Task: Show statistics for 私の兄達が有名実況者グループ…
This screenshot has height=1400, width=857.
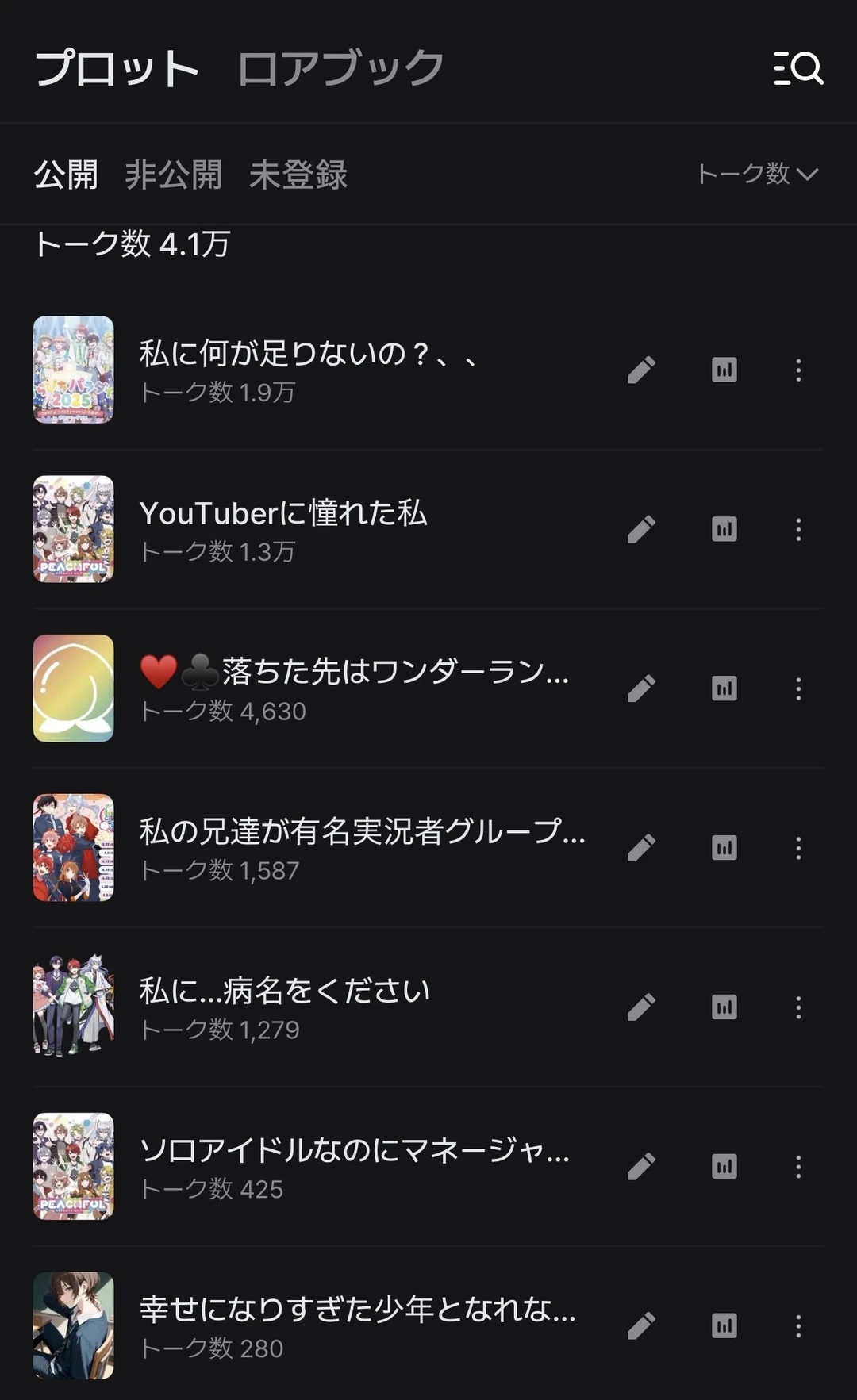Action: (724, 848)
